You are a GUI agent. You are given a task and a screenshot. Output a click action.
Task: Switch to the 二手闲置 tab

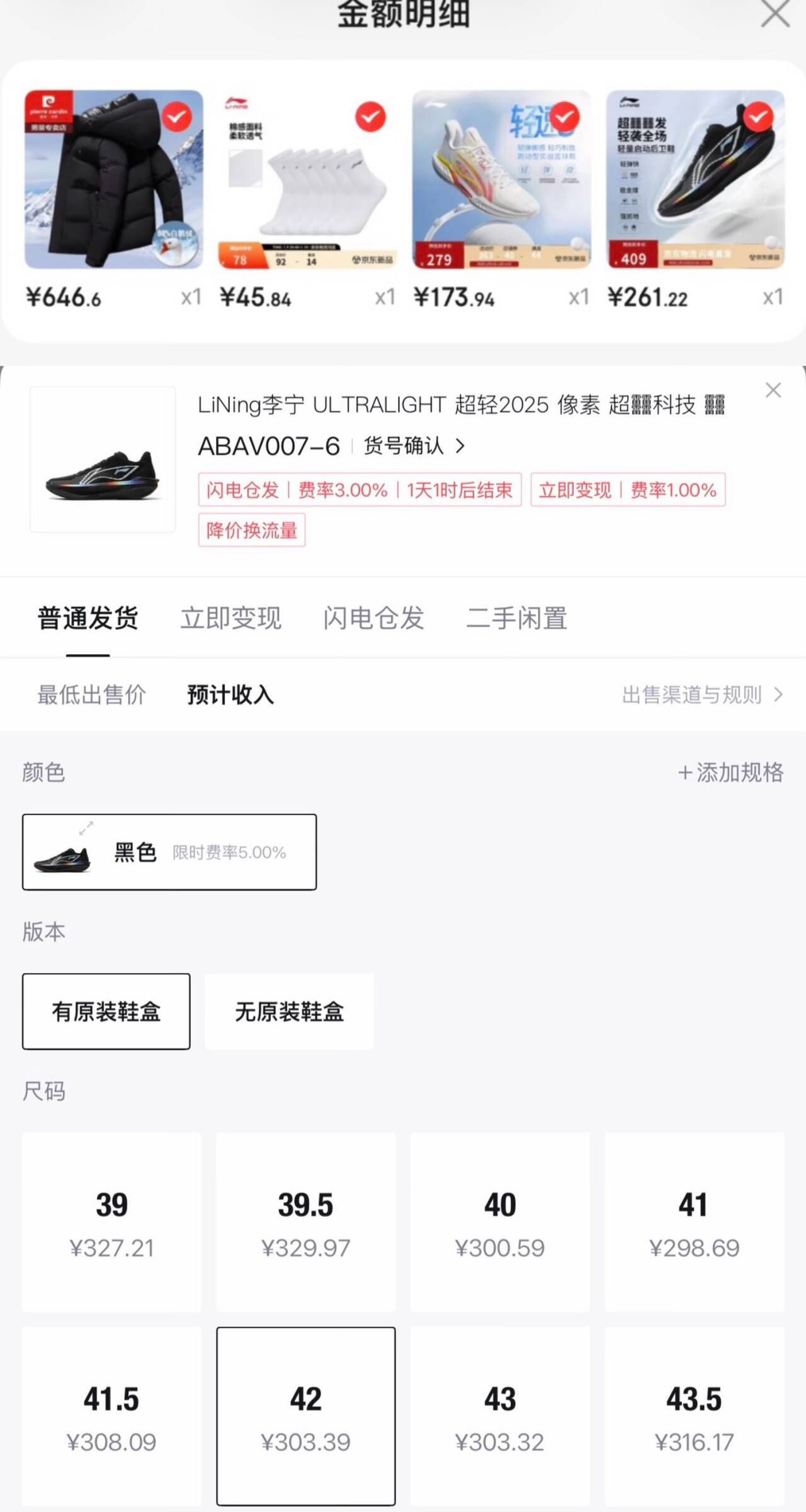click(x=516, y=618)
